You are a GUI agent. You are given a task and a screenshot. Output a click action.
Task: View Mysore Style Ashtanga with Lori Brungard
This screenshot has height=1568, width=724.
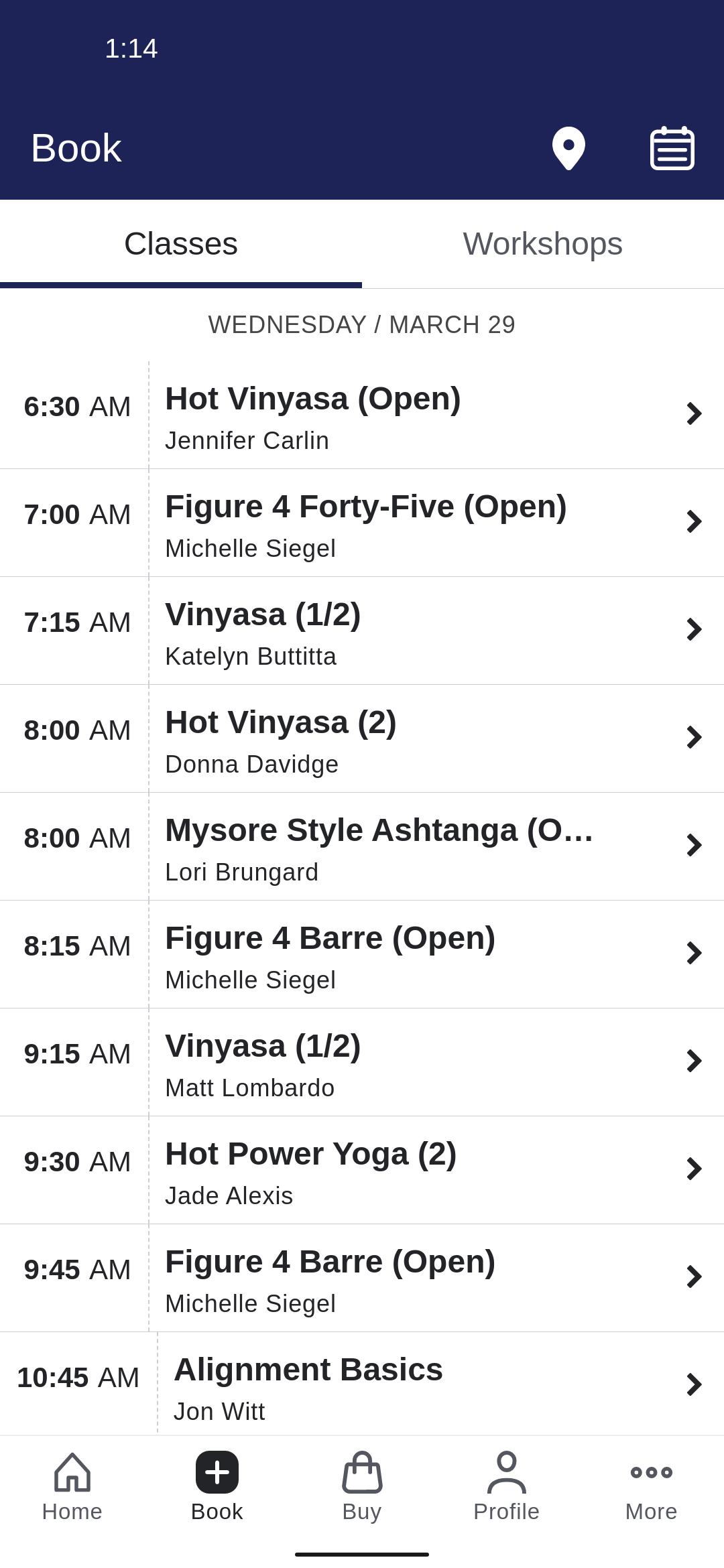click(362, 847)
